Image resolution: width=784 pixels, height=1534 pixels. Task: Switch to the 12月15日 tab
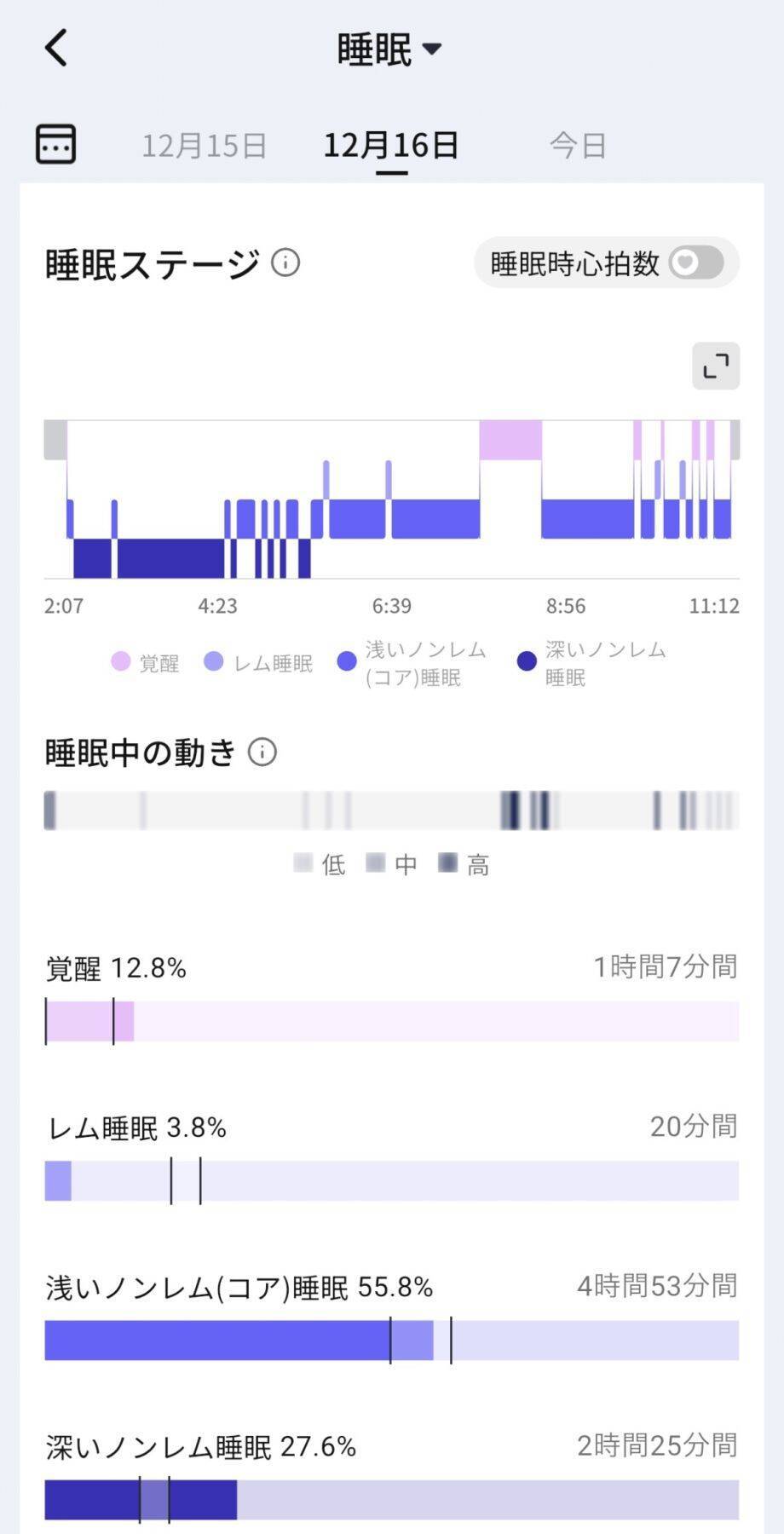click(x=204, y=145)
